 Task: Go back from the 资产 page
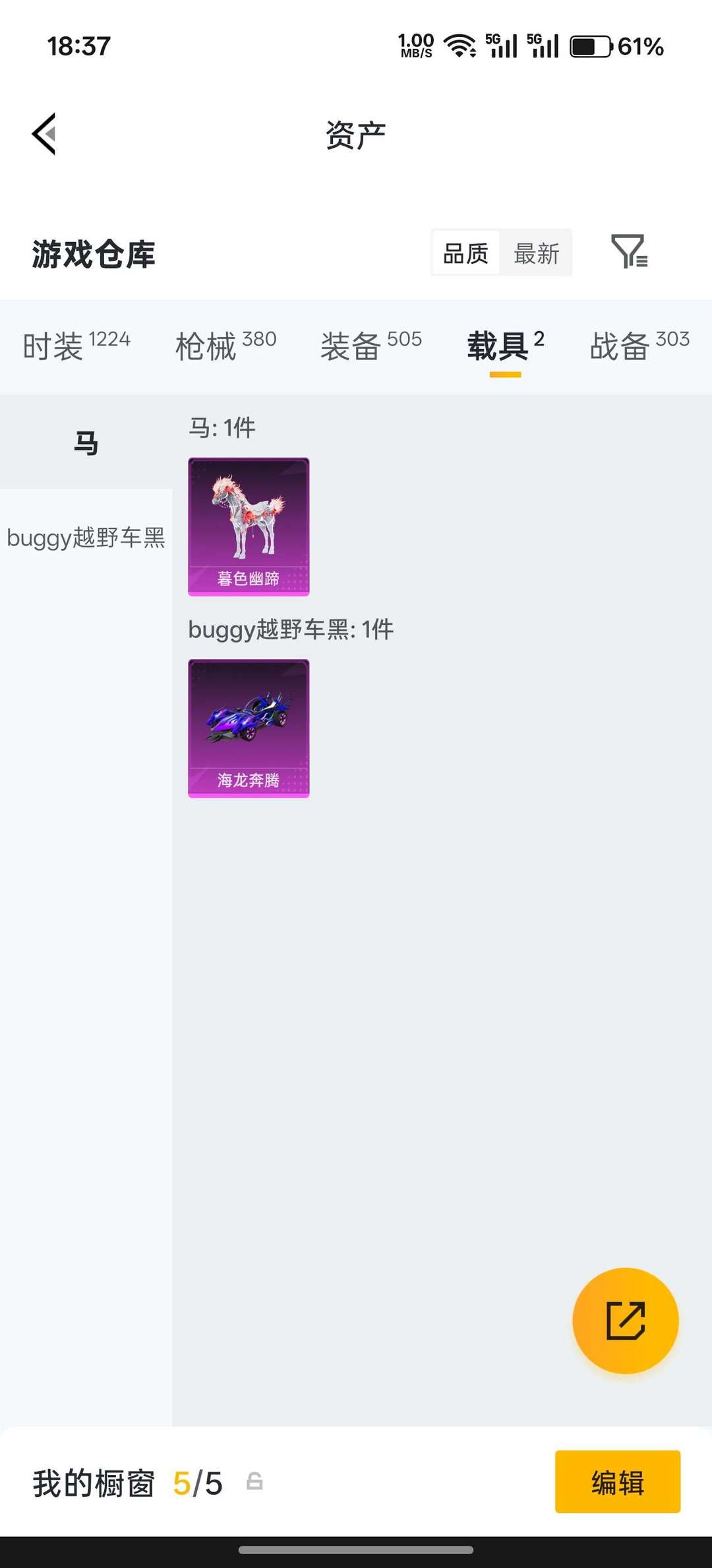(x=44, y=134)
